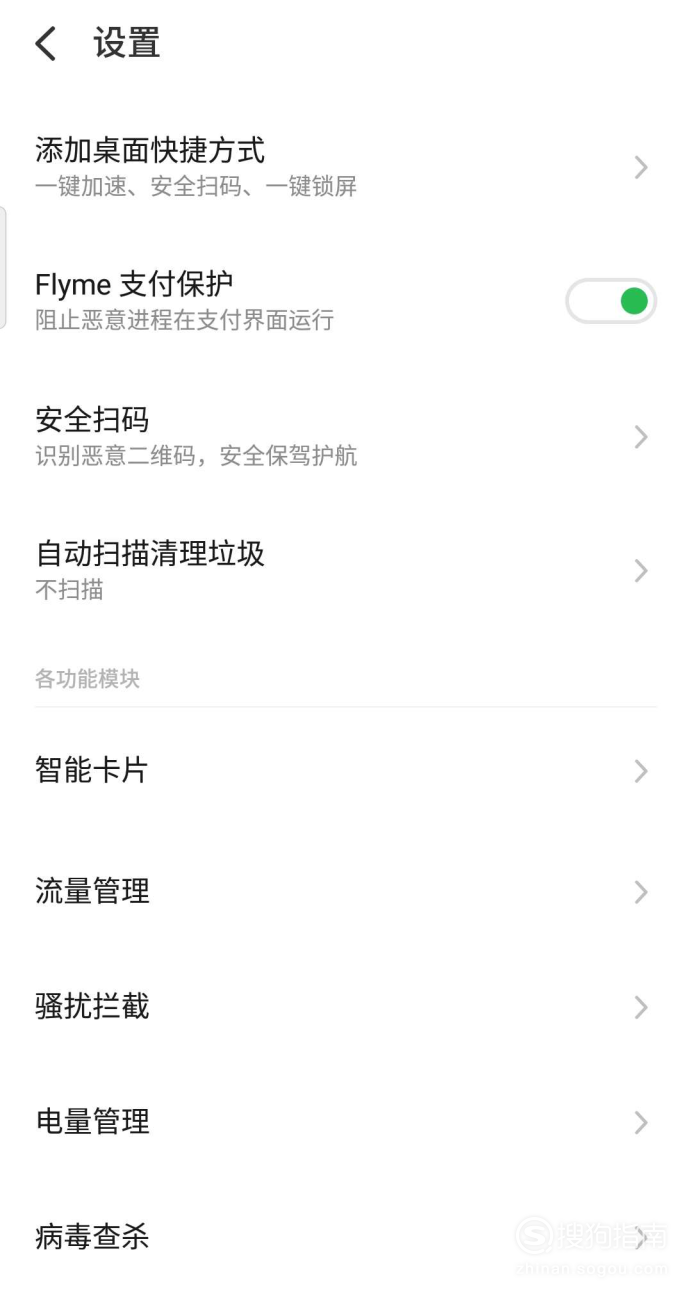Open 骚扰拦截 module
The height and width of the screenshot is (1303, 692).
346,1006
